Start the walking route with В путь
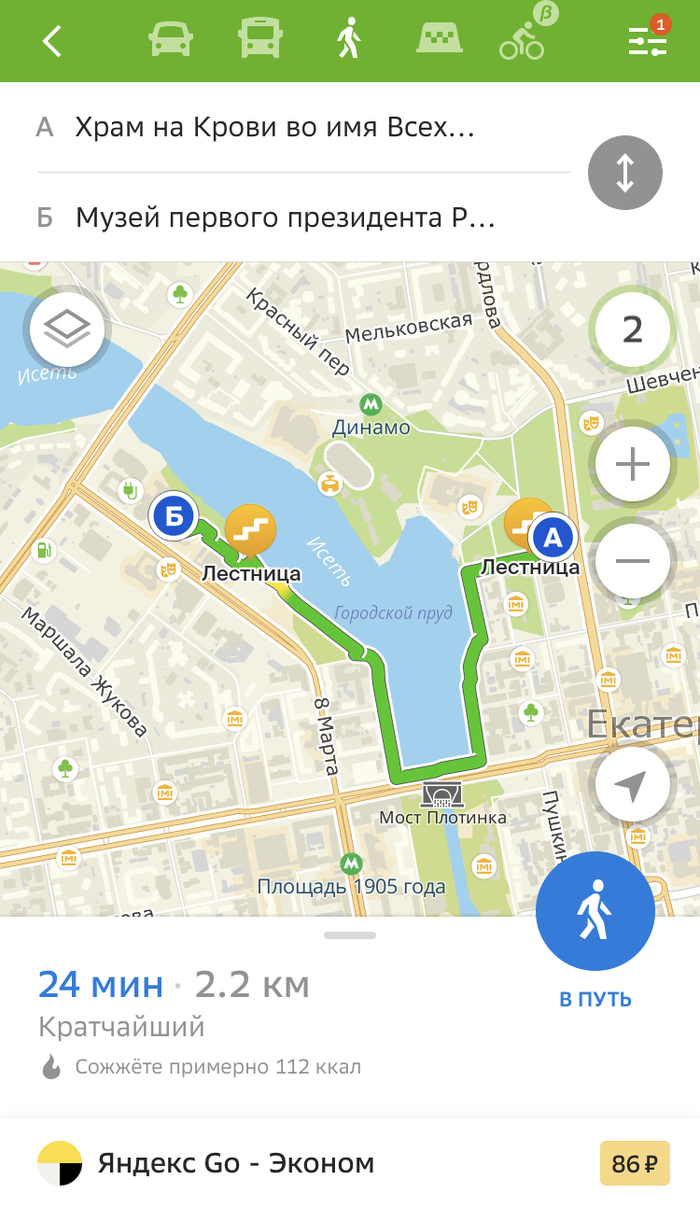Screen dimensions: 700x1208 (595, 912)
